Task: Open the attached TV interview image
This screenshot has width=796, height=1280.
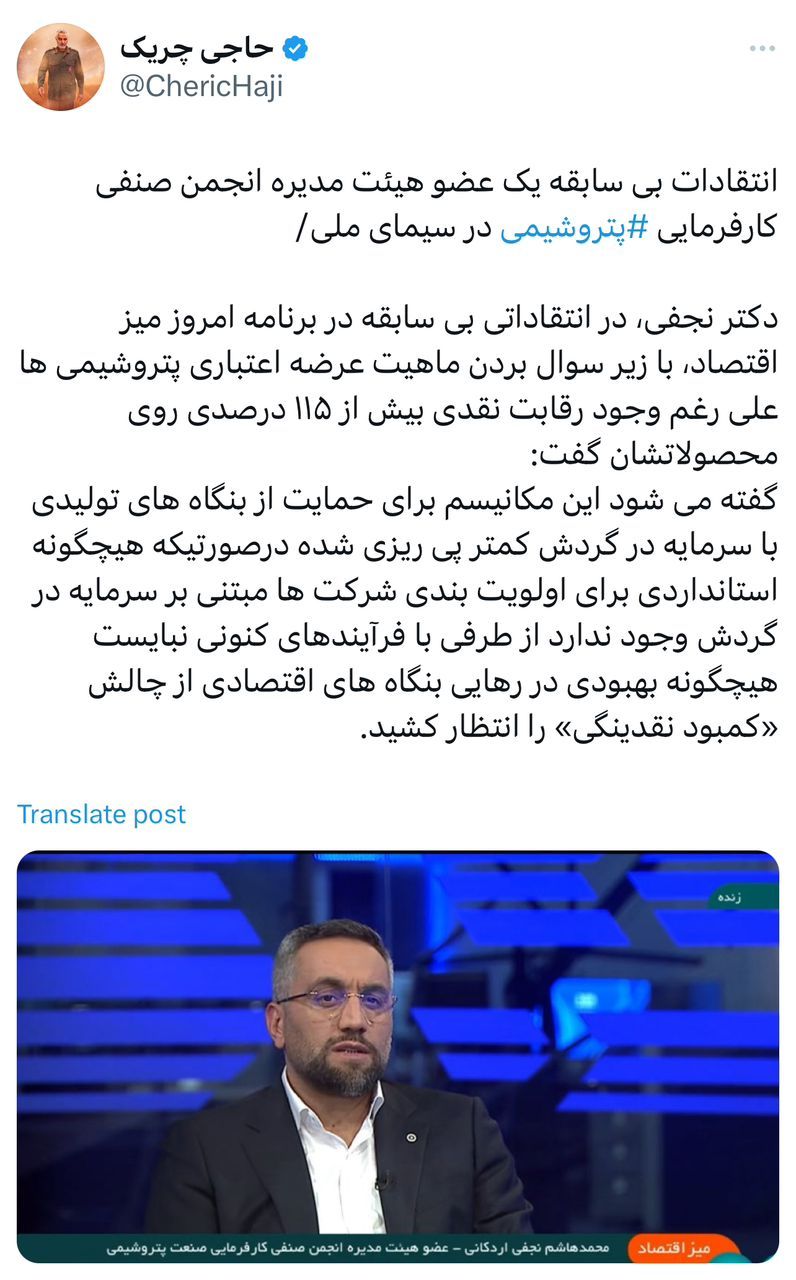Action: (398, 1055)
